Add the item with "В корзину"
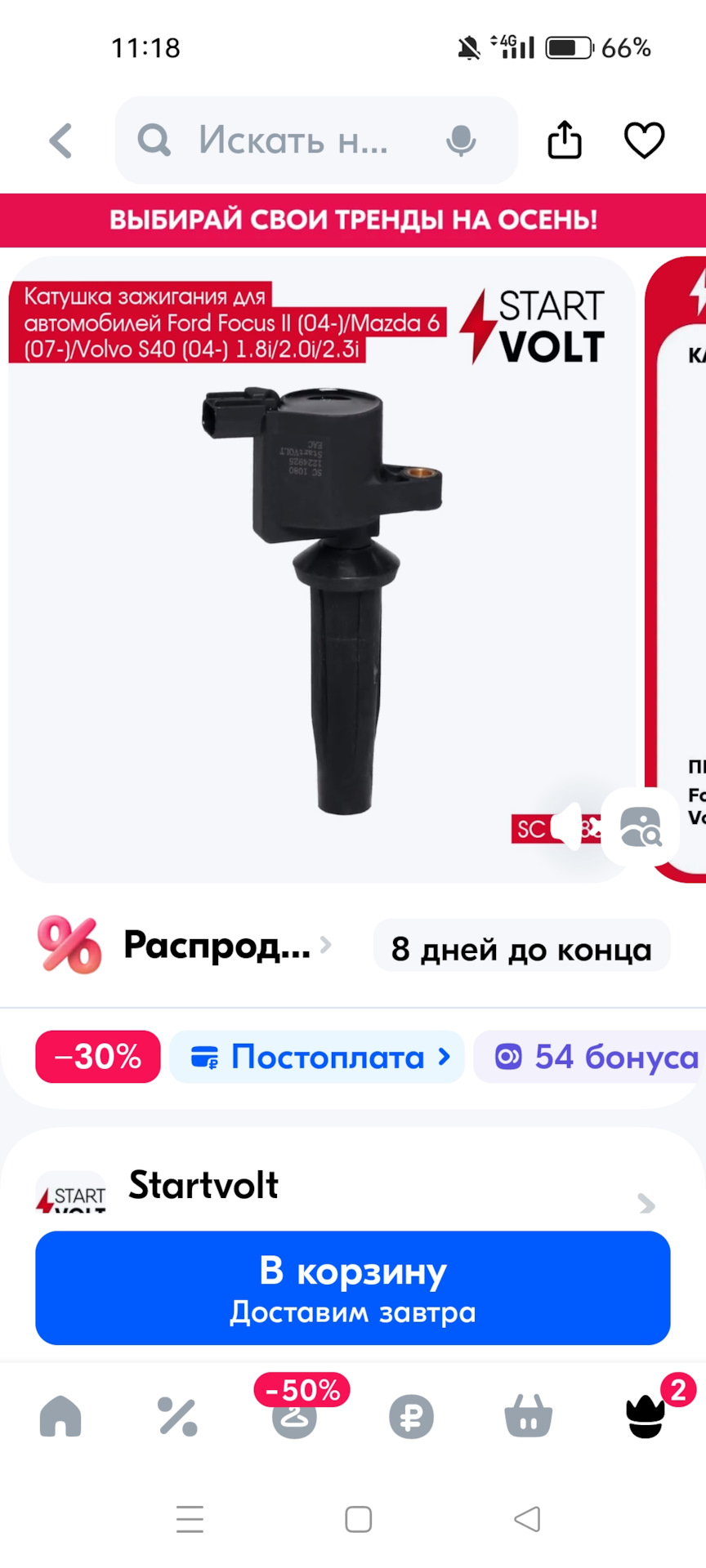 point(353,1289)
